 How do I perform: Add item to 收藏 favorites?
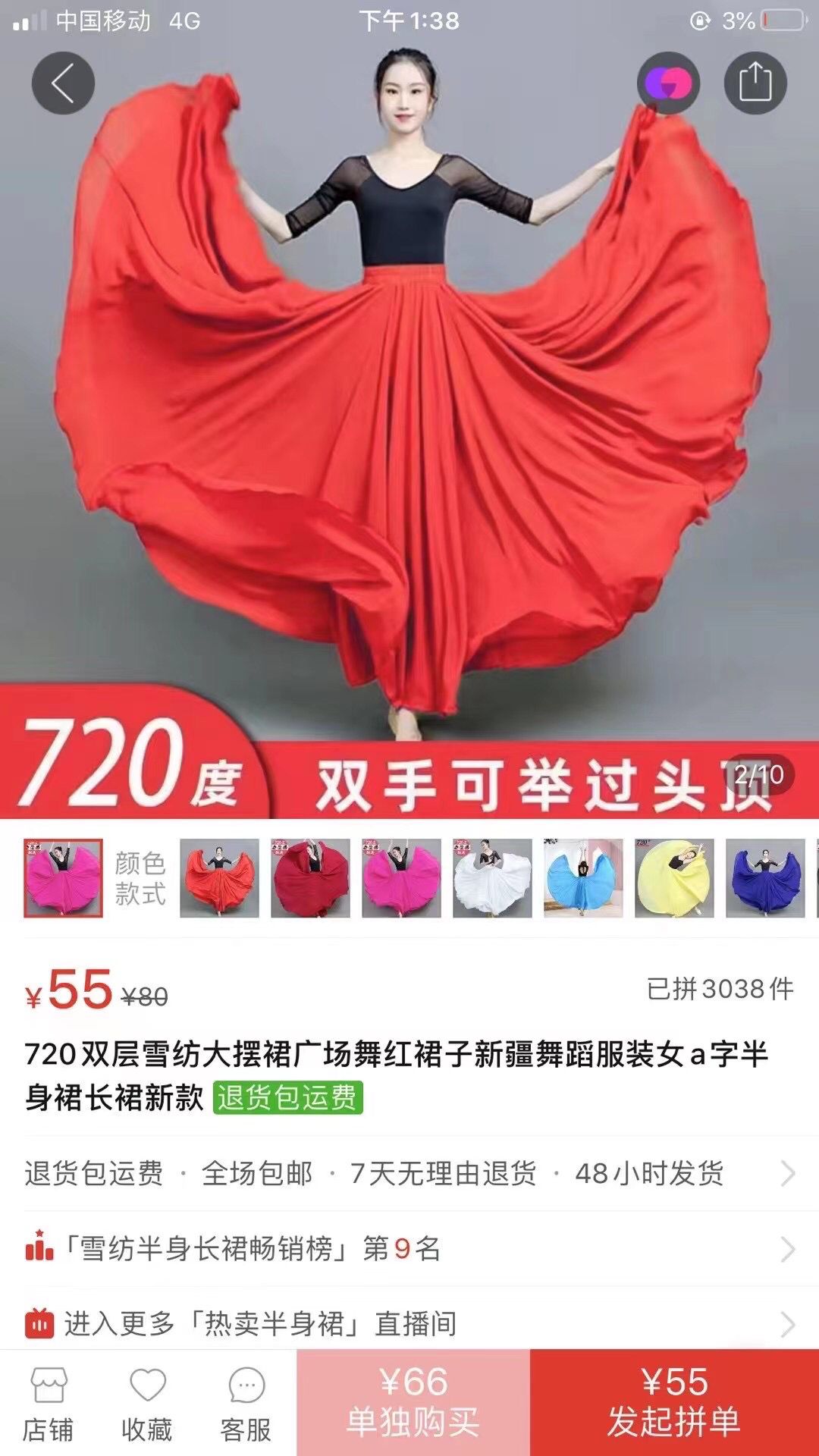point(147,1404)
